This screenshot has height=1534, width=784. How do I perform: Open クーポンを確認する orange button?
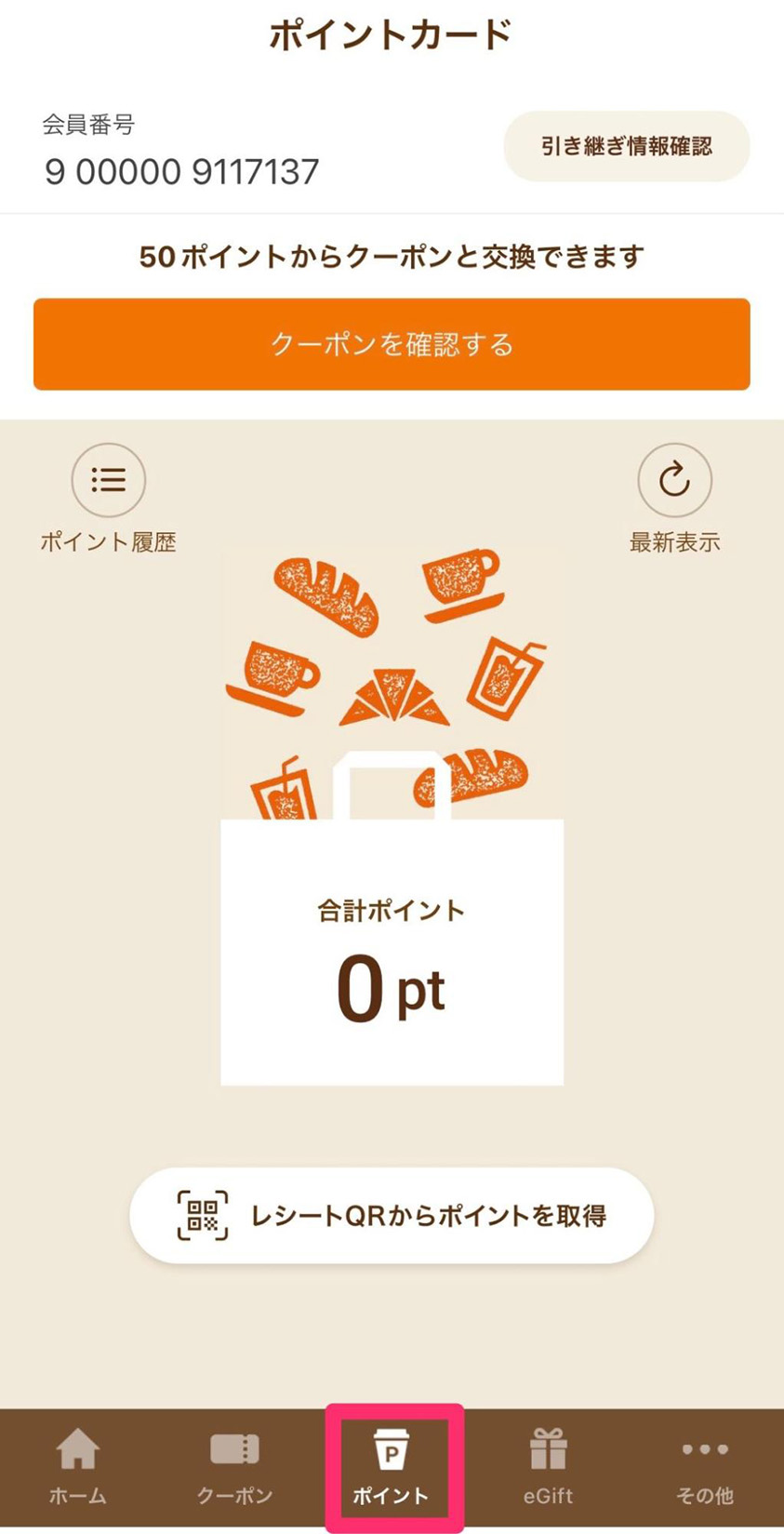[392, 344]
